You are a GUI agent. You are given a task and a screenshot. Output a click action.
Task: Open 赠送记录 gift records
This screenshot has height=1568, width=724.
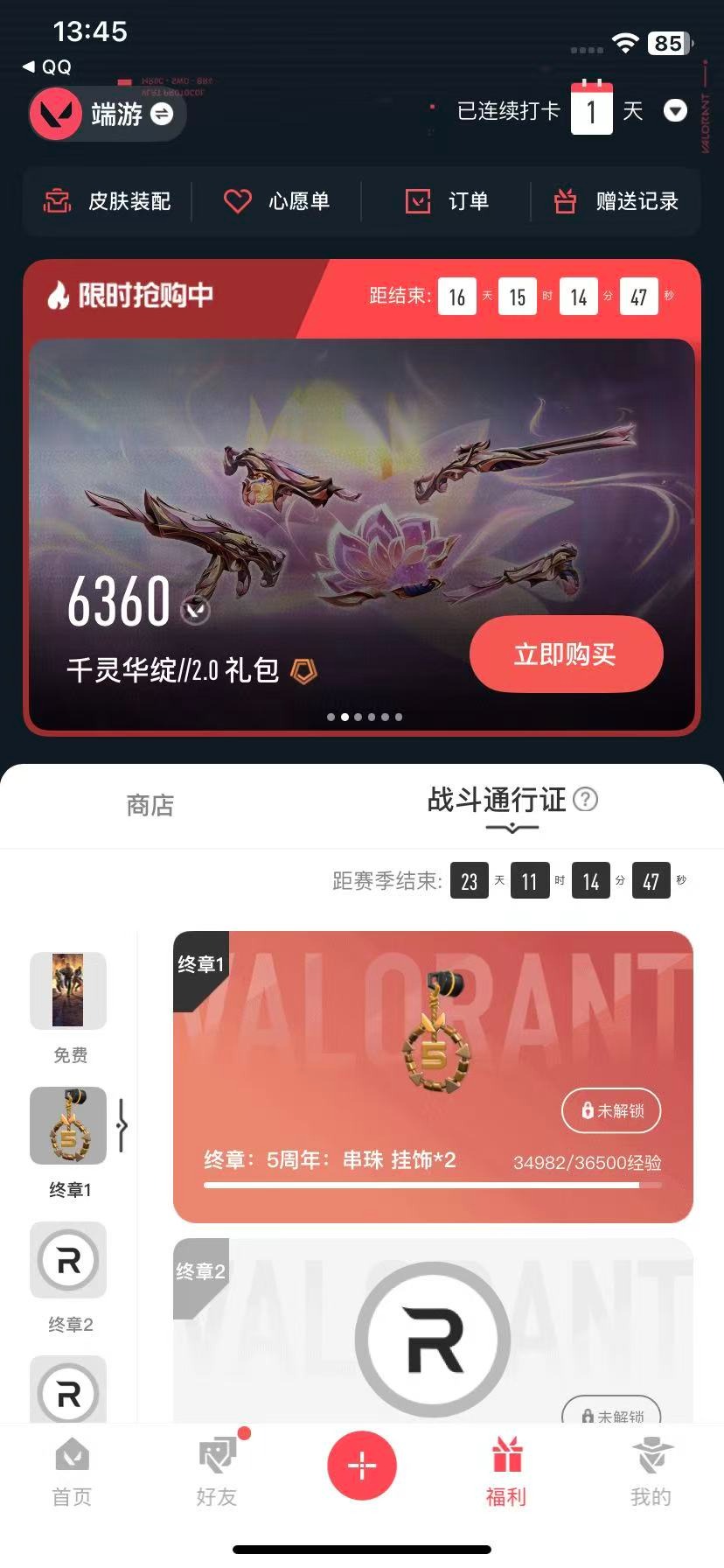tap(616, 201)
